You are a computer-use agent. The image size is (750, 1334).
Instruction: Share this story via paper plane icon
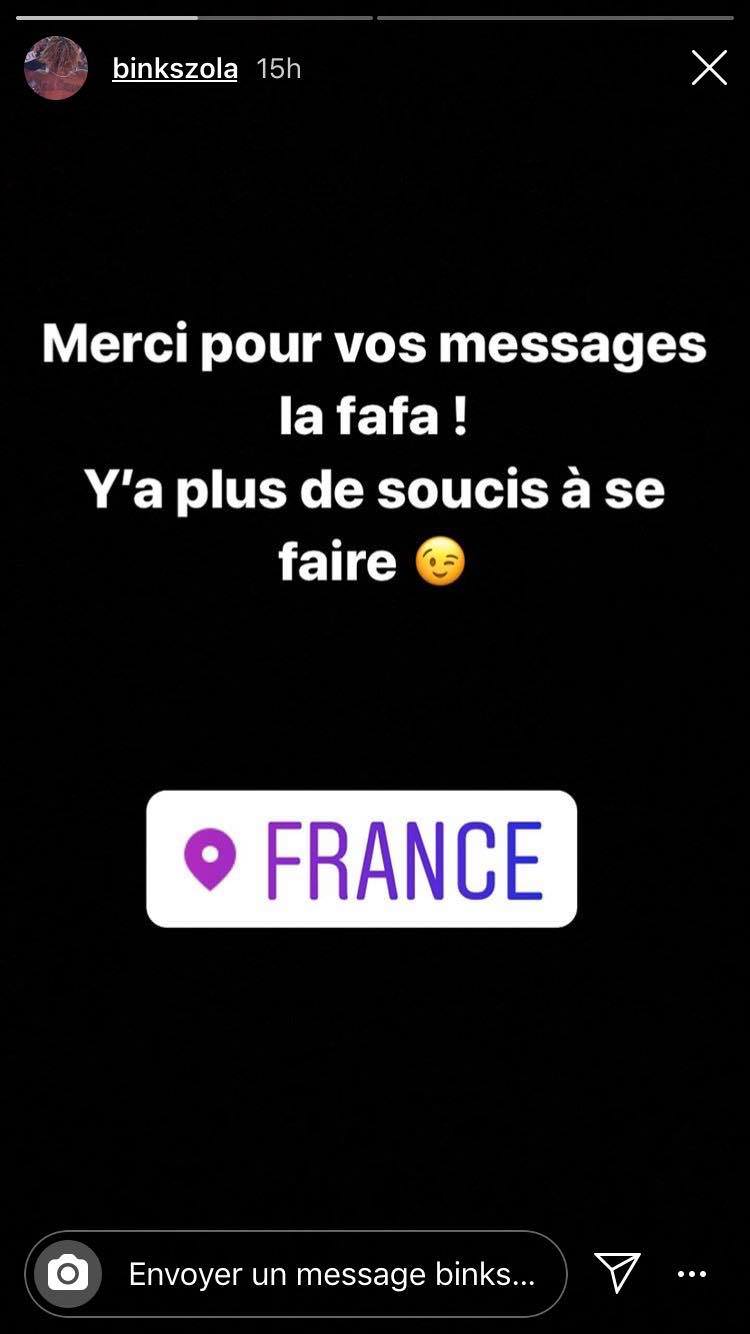tap(617, 1273)
